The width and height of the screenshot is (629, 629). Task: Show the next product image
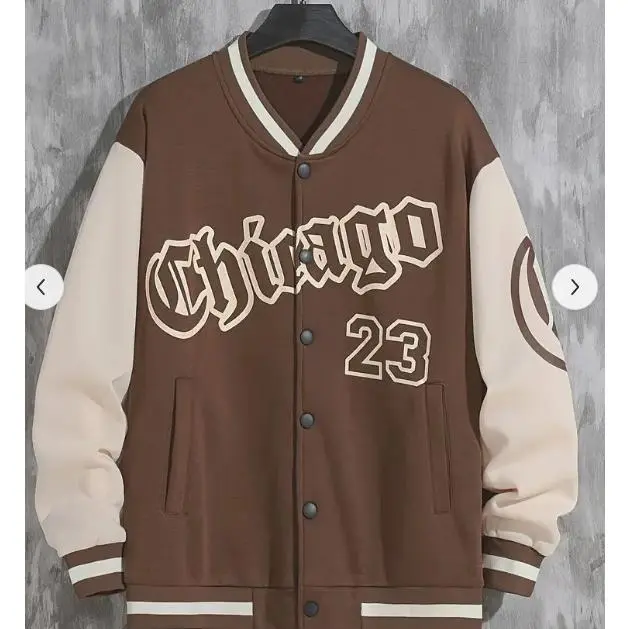(574, 288)
